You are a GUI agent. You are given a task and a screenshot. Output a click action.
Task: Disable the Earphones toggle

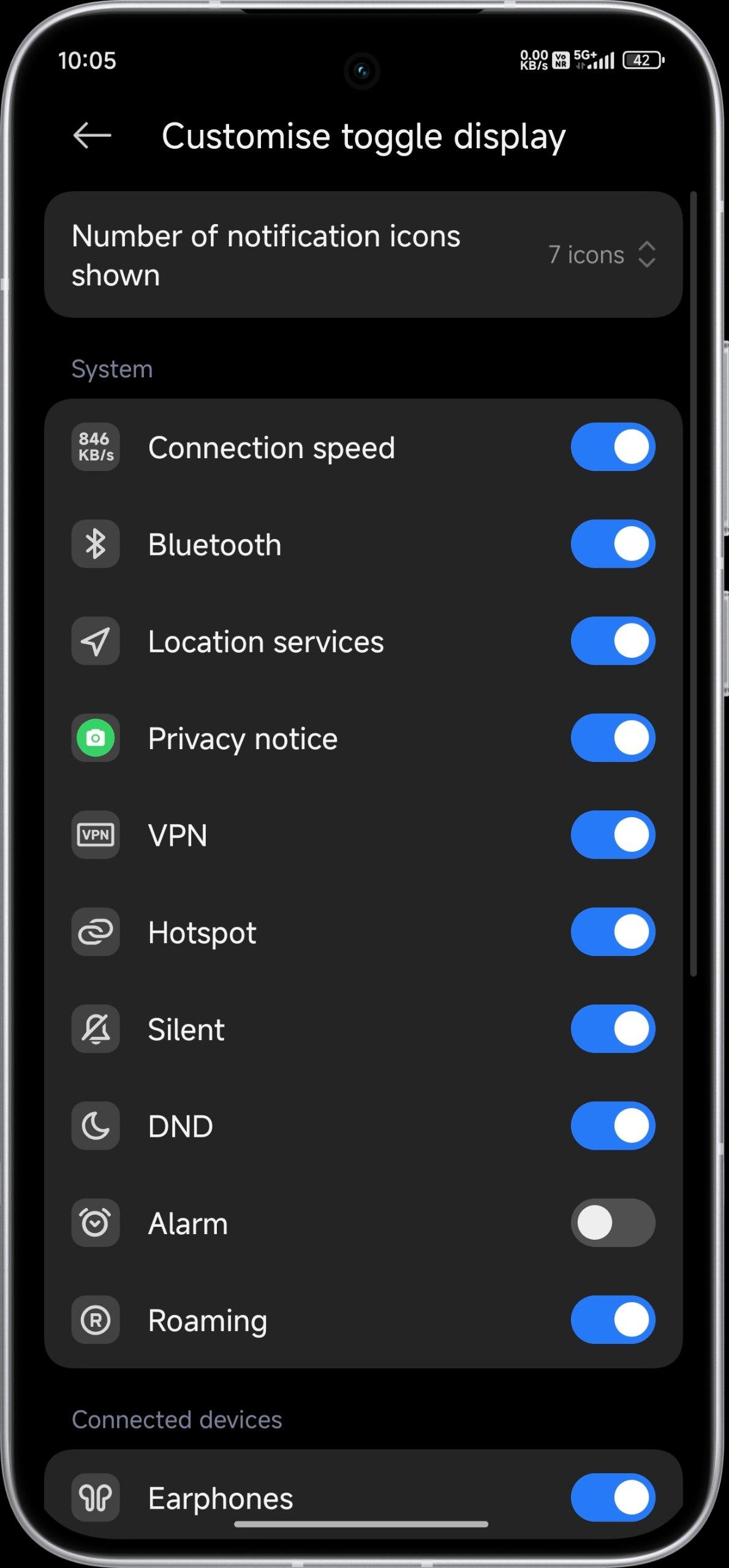(613, 1498)
